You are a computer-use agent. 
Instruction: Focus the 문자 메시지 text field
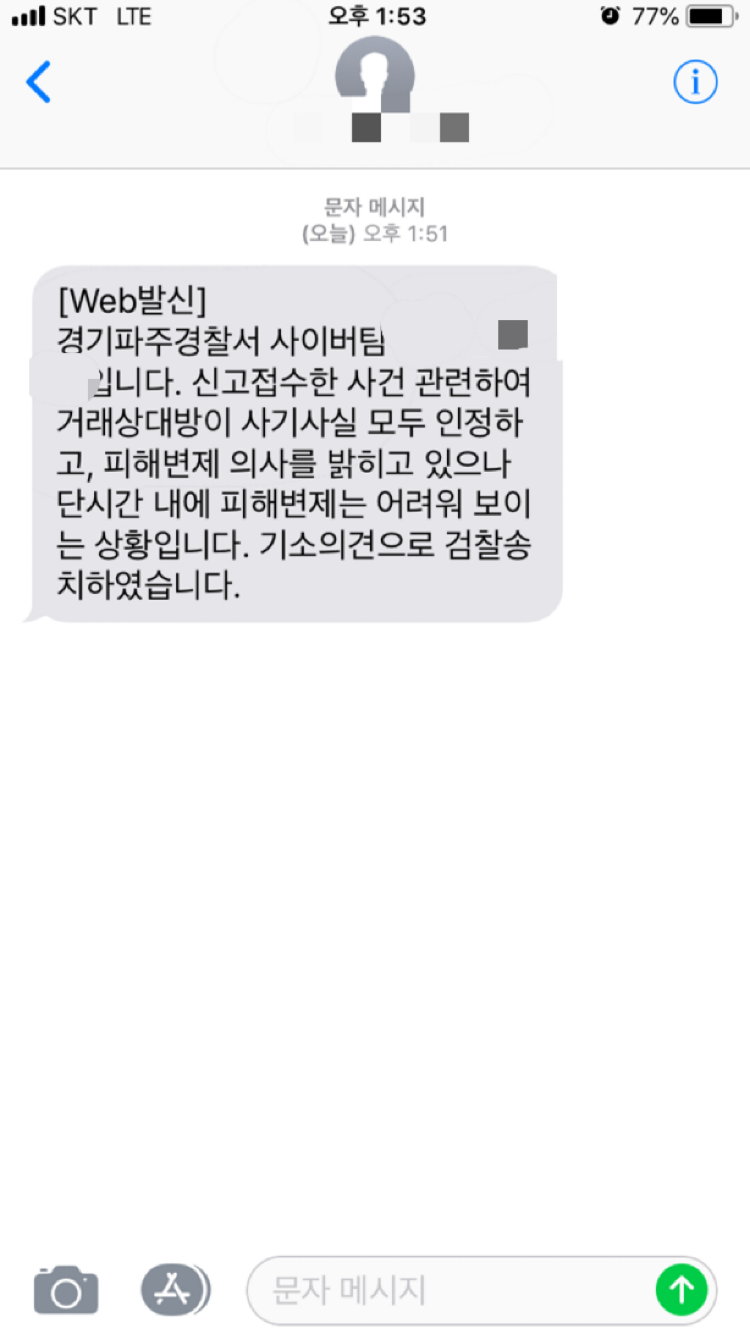(x=450, y=1290)
